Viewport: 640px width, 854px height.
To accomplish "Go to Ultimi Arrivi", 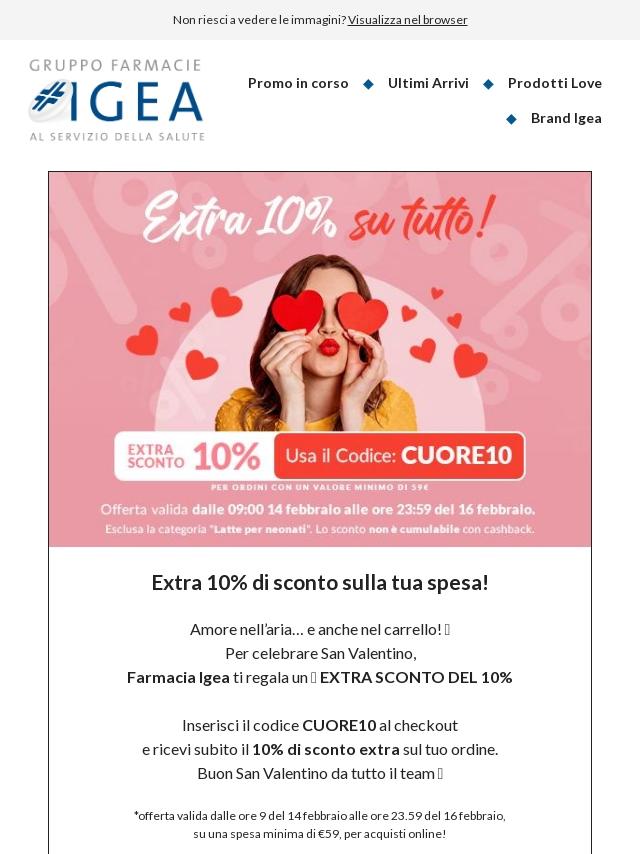I will click(x=428, y=83).
